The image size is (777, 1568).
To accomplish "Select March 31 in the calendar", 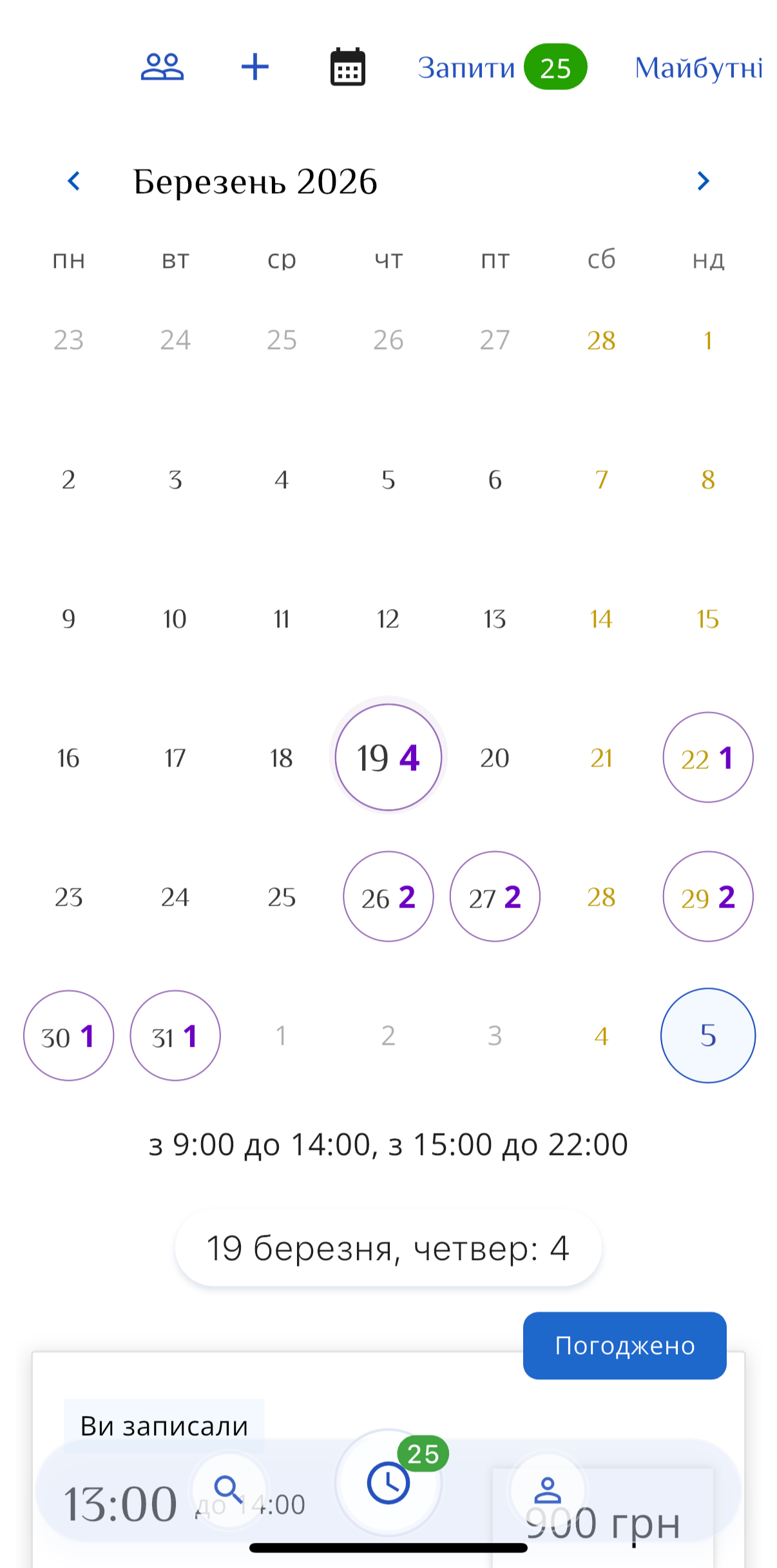I will pyautogui.click(x=175, y=1036).
